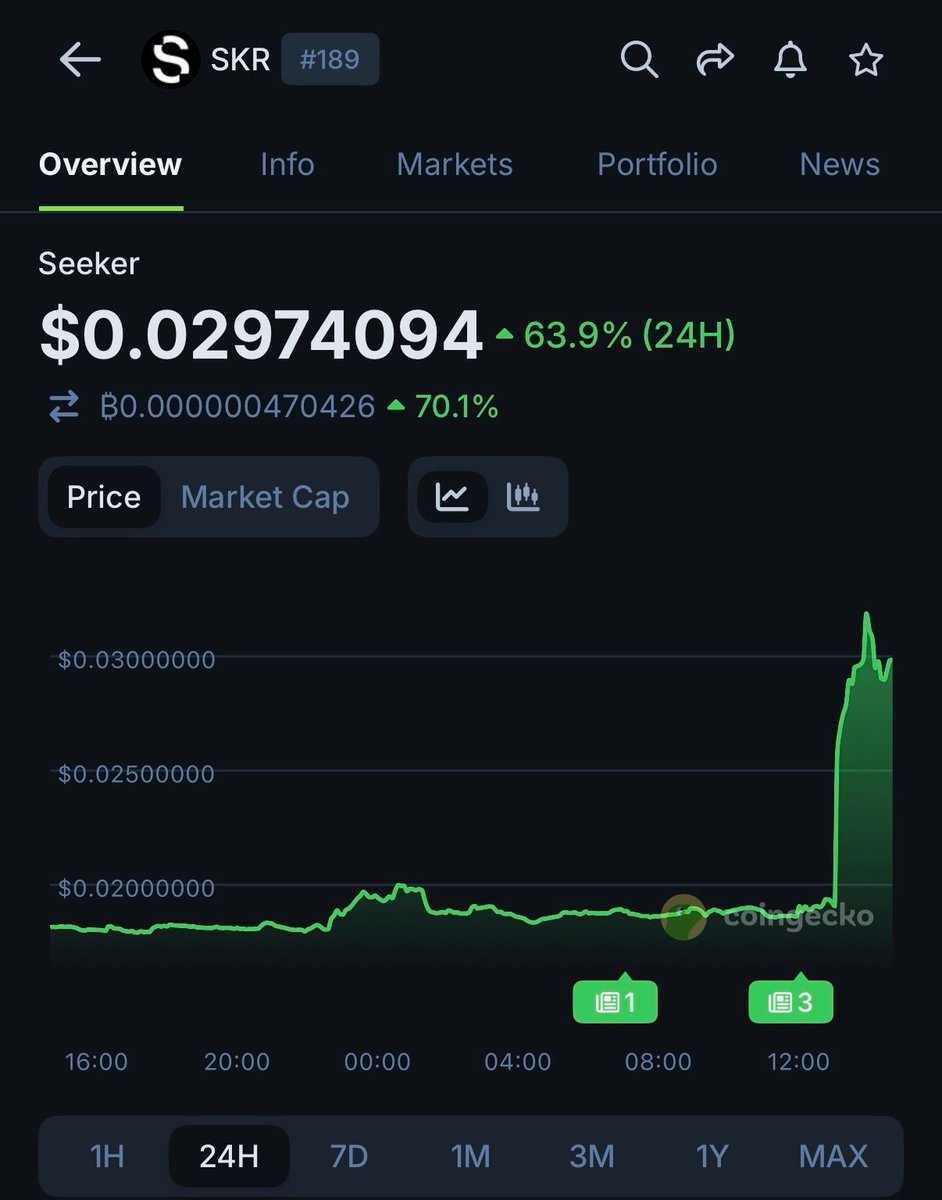Open the Markets tab
942x1200 pixels.
(454, 164)
